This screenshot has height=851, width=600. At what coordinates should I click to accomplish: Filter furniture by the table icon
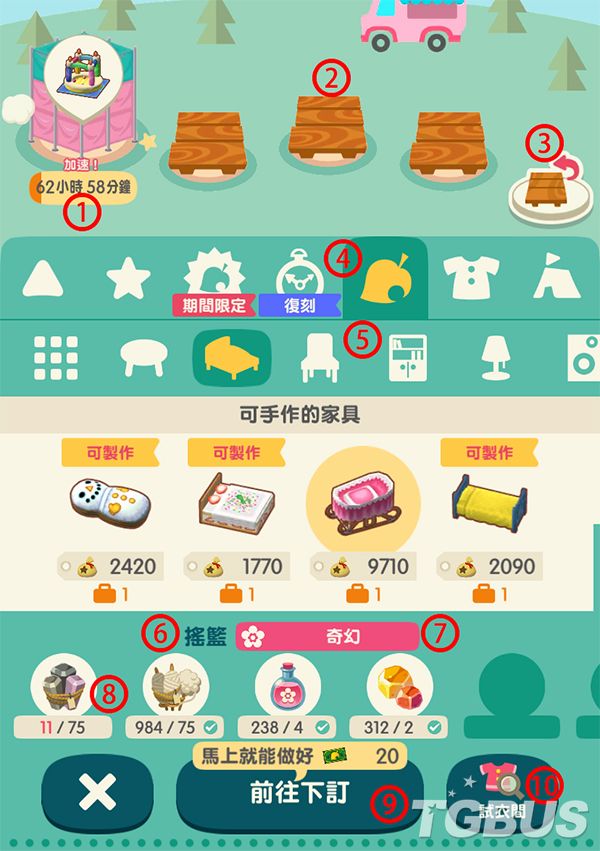tap(143, 357)
